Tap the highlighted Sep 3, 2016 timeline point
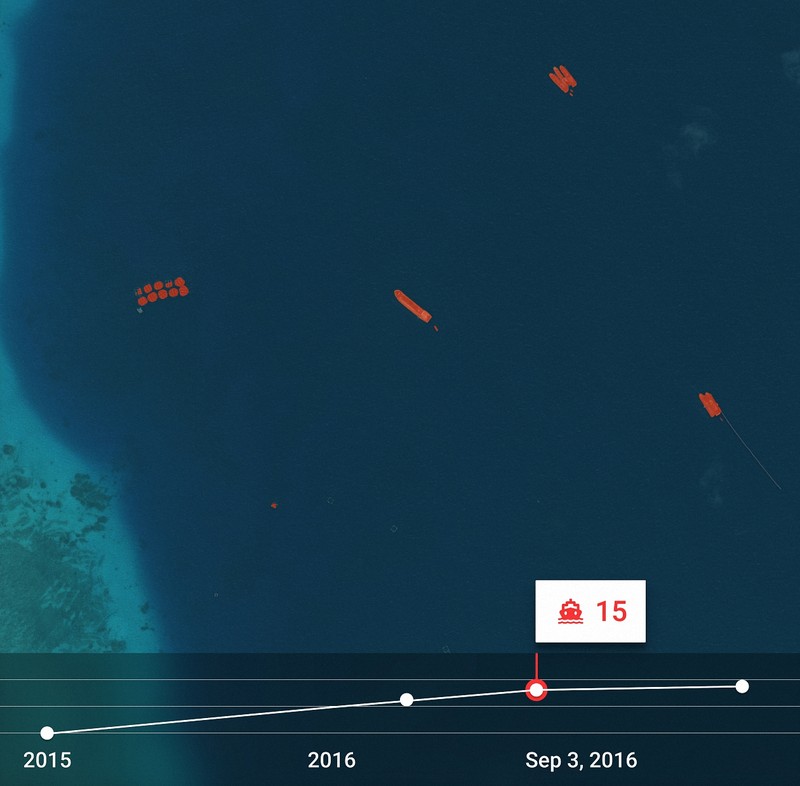This screenshot has height=786, width=800. click(x=537, y=690)
